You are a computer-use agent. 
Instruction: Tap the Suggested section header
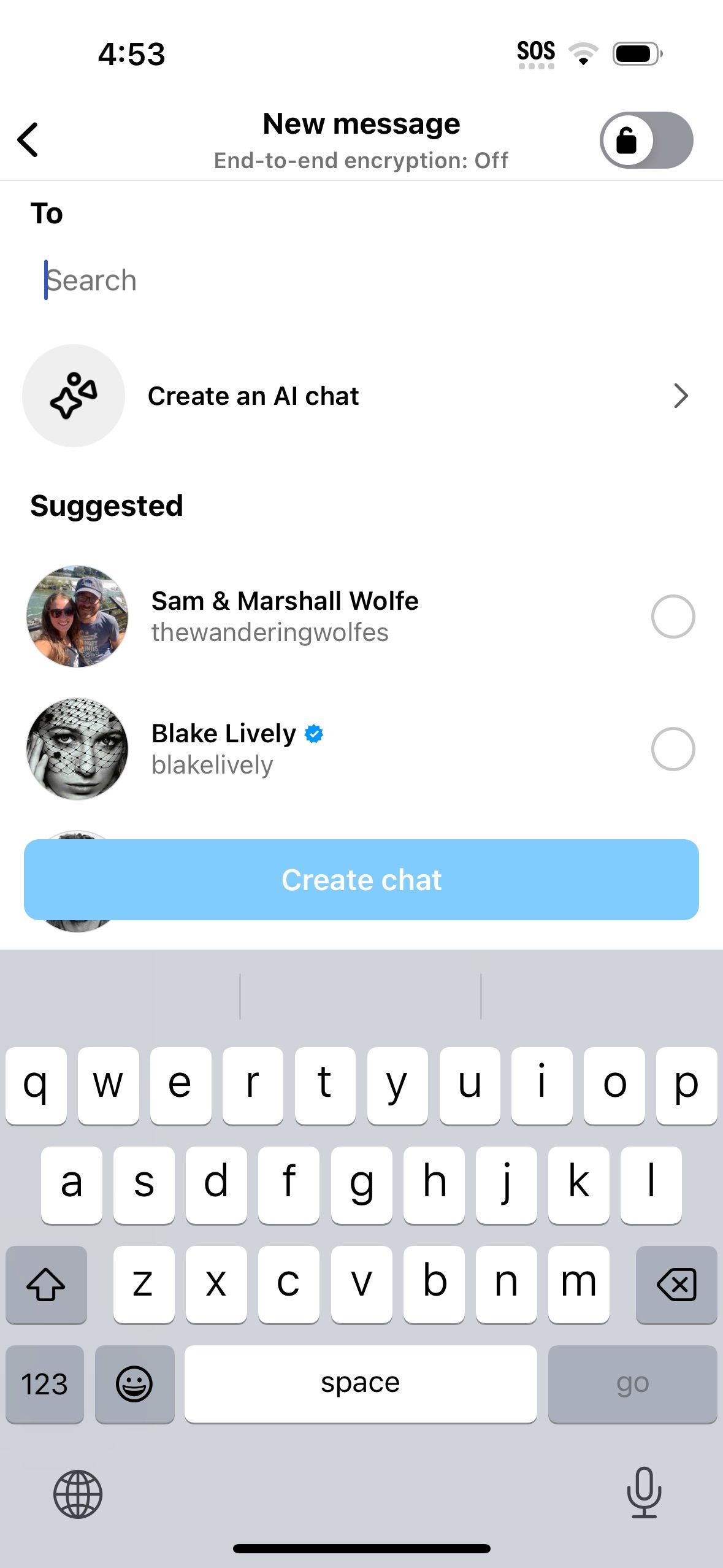tap(106, 505)
